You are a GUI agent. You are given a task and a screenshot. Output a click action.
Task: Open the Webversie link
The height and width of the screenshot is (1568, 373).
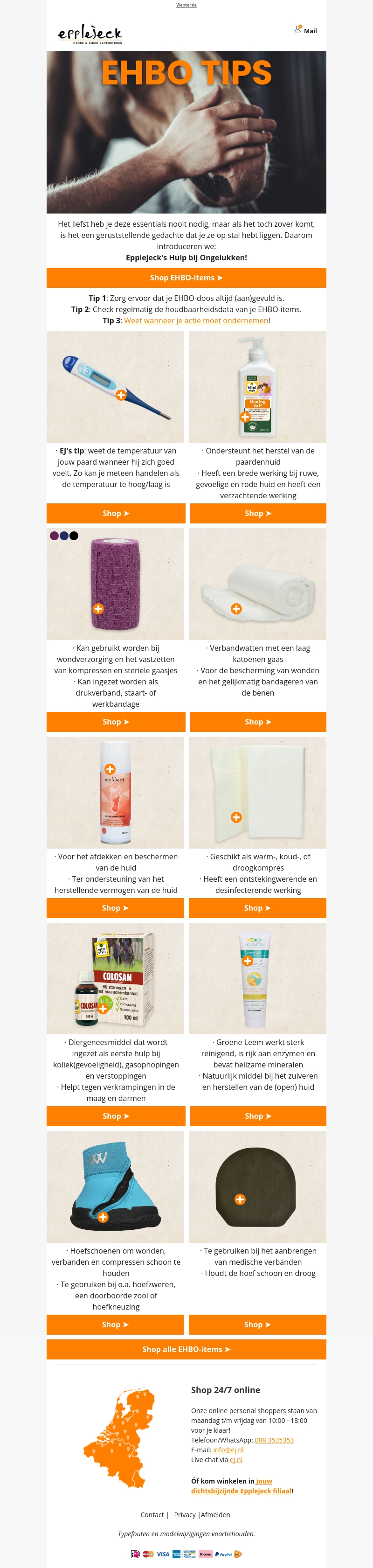(186, 5)
